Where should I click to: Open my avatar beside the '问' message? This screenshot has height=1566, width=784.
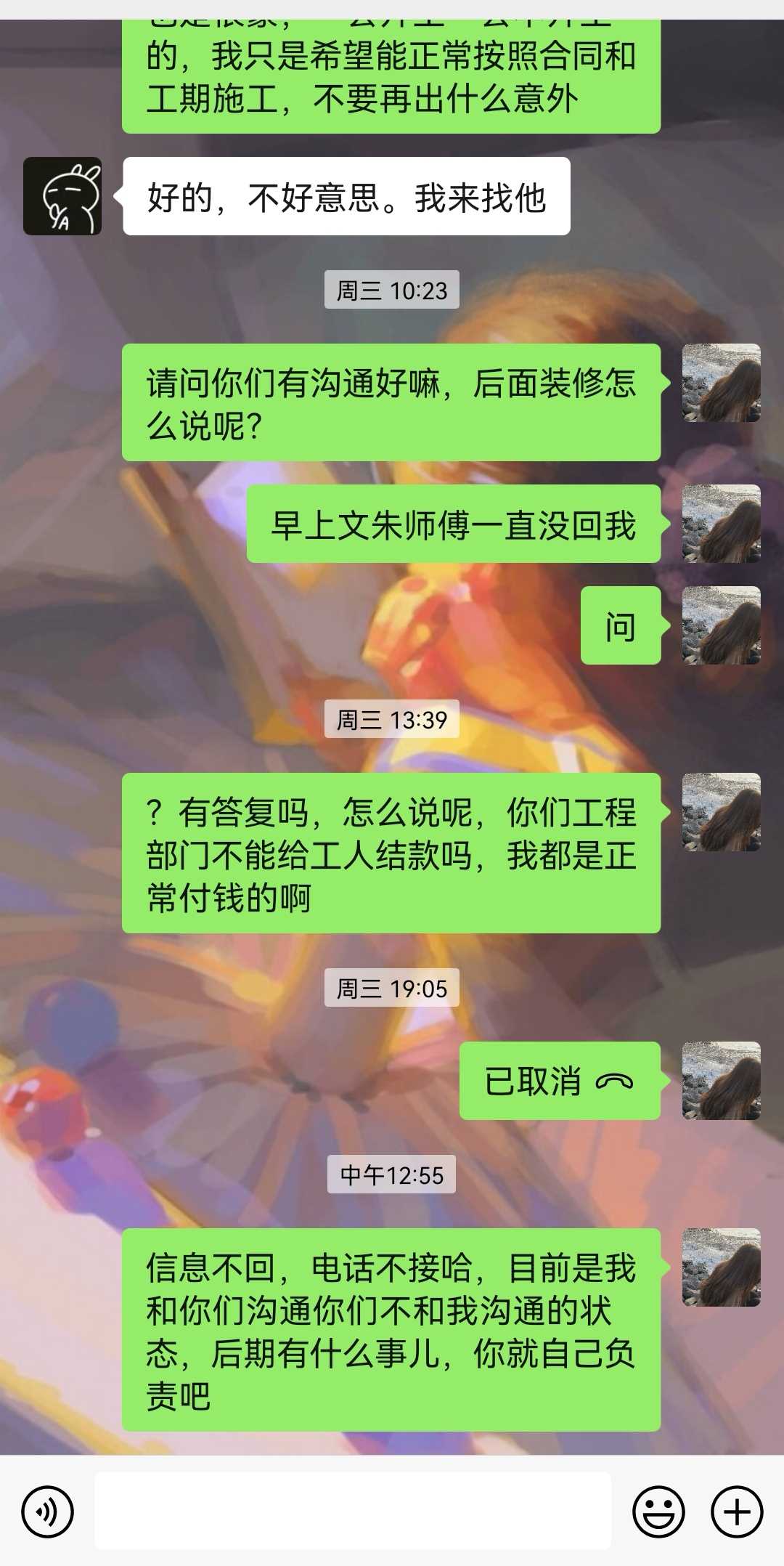pyautogui.click(x=721, y=625)
